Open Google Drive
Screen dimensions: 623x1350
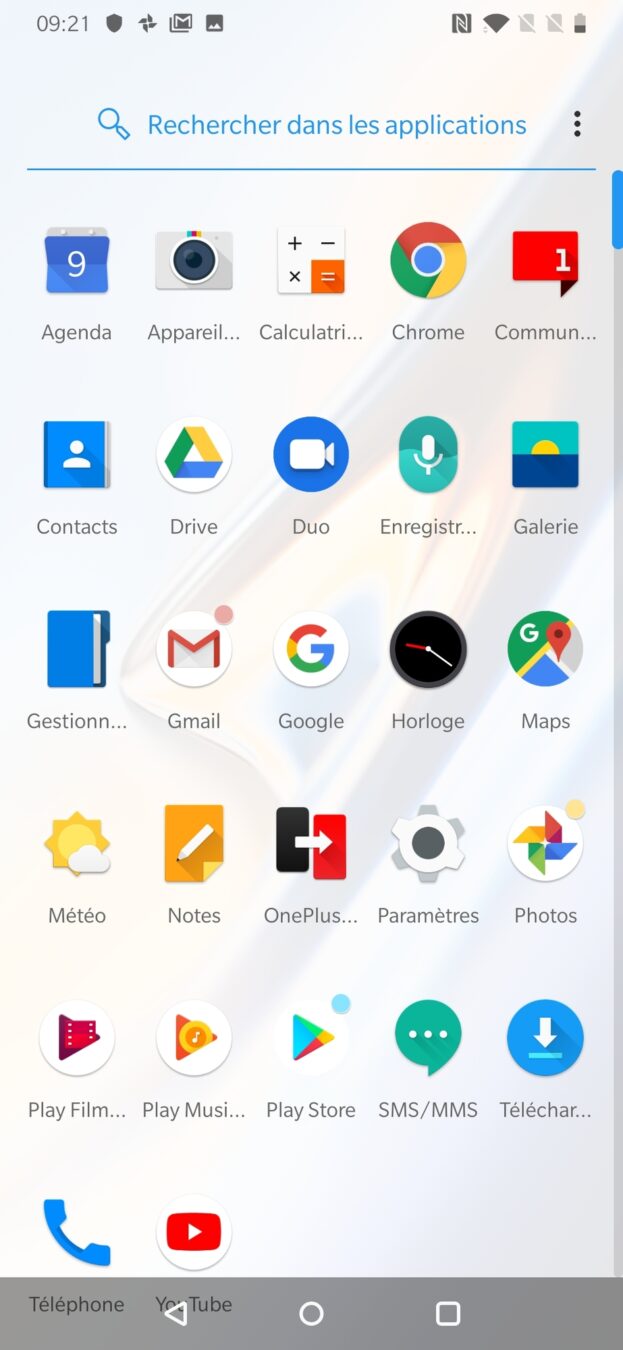tap(194, 455)
